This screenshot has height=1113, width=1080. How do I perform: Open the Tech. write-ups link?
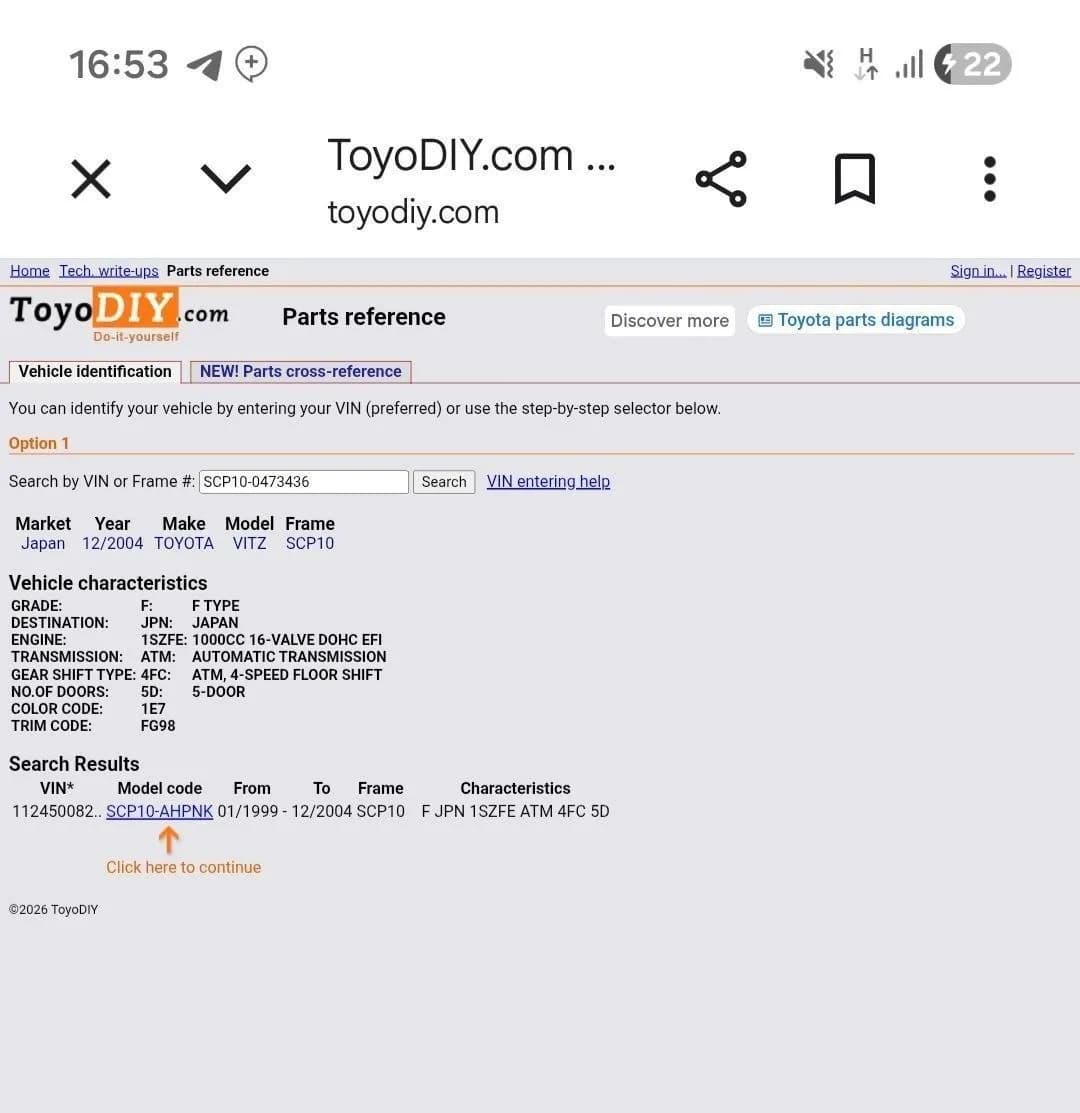click(109, 270)
